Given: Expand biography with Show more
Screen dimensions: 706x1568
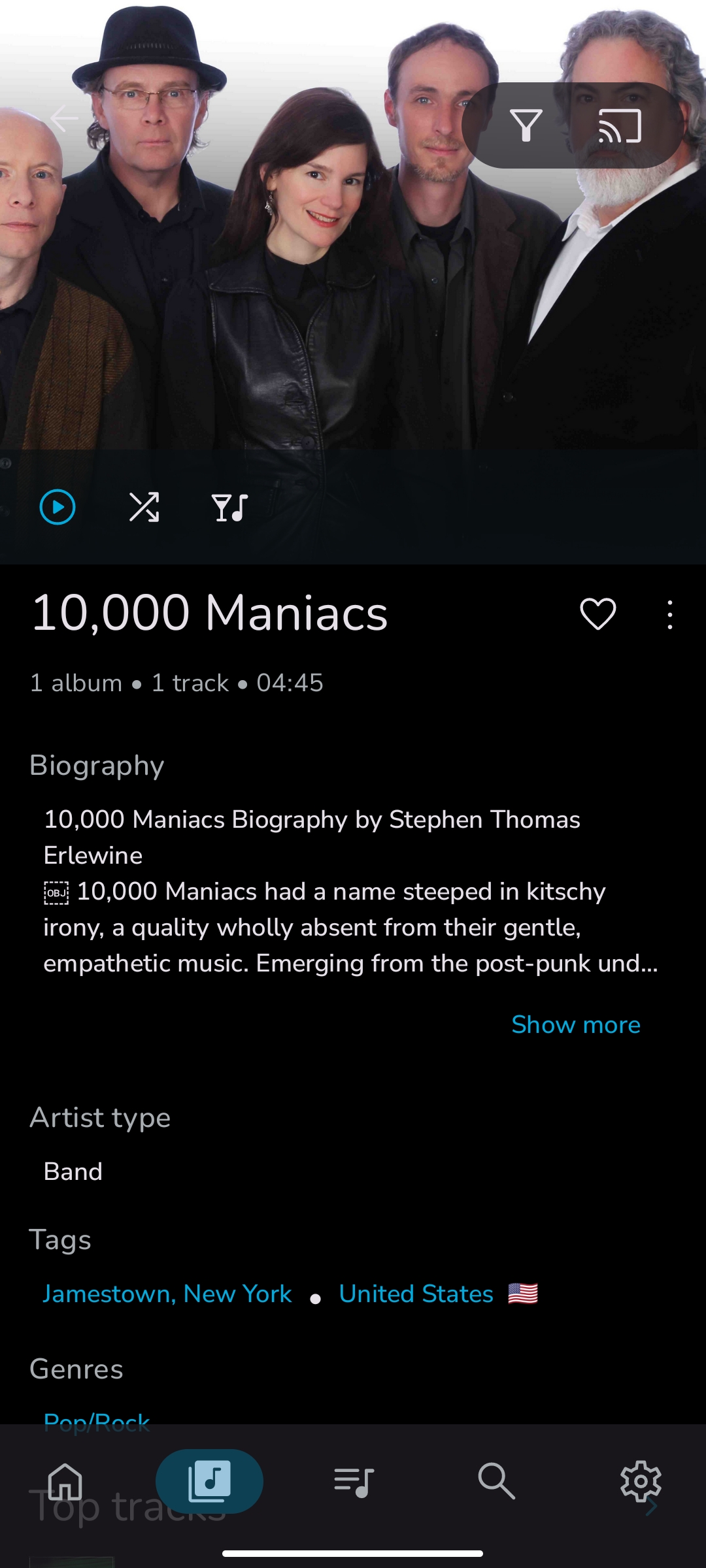Looking at the screenshot, I should point(575,1024).
